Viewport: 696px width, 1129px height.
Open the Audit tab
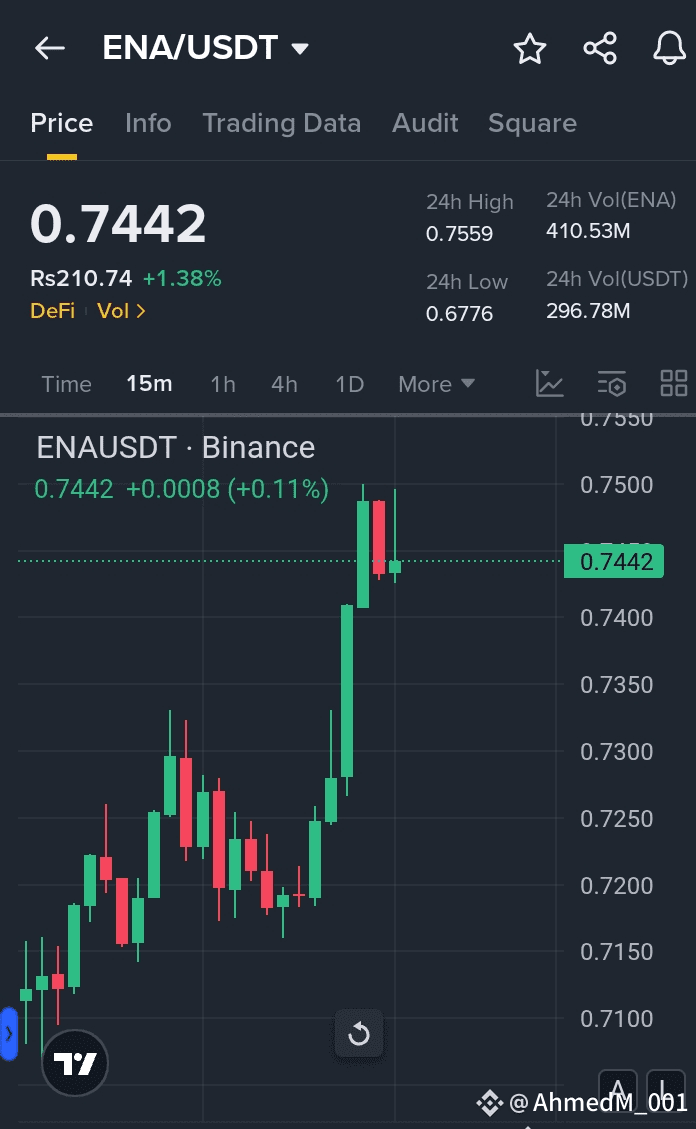[x=425, y=123]
